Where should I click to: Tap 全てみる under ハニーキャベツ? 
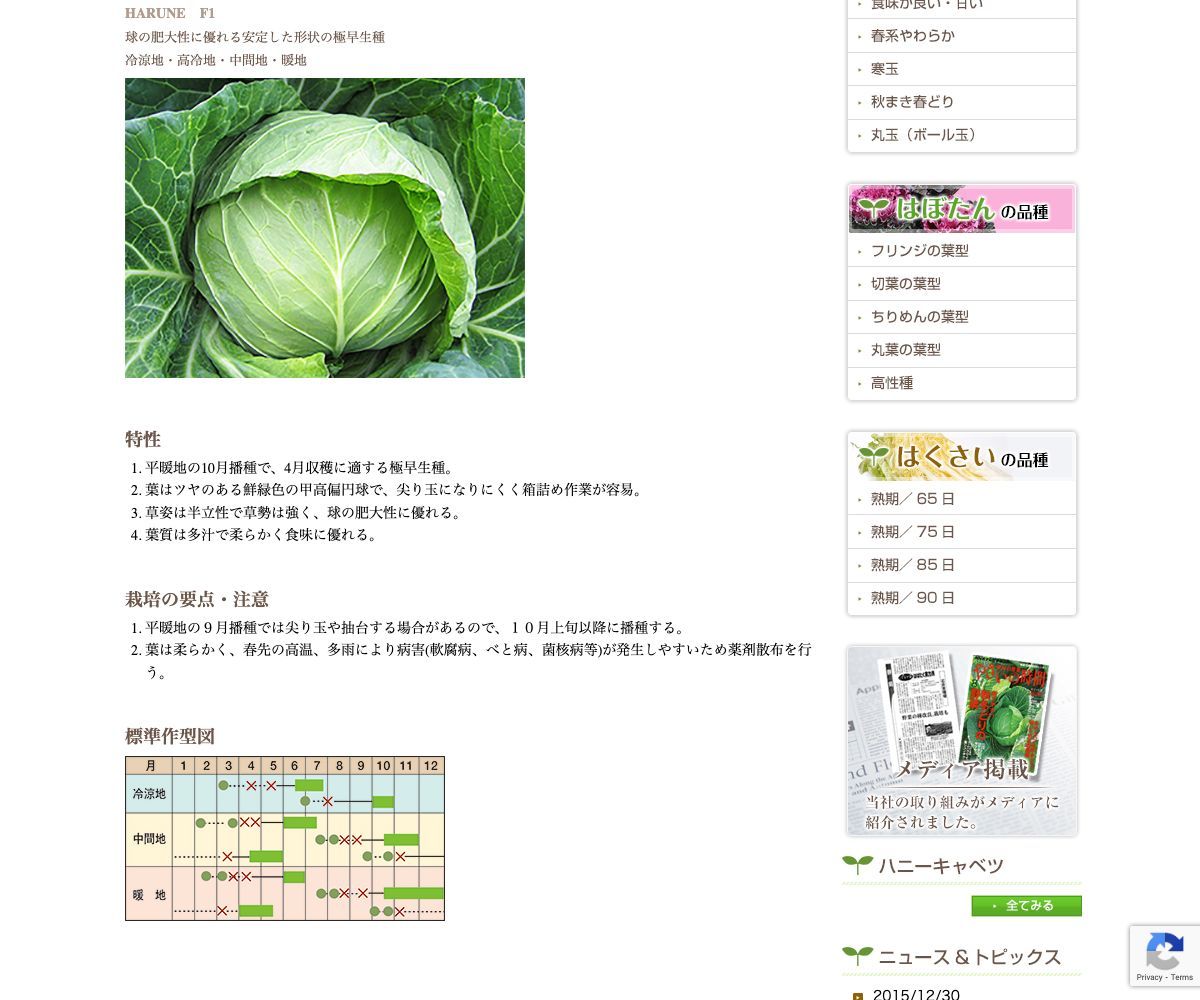coord(1026,906)
